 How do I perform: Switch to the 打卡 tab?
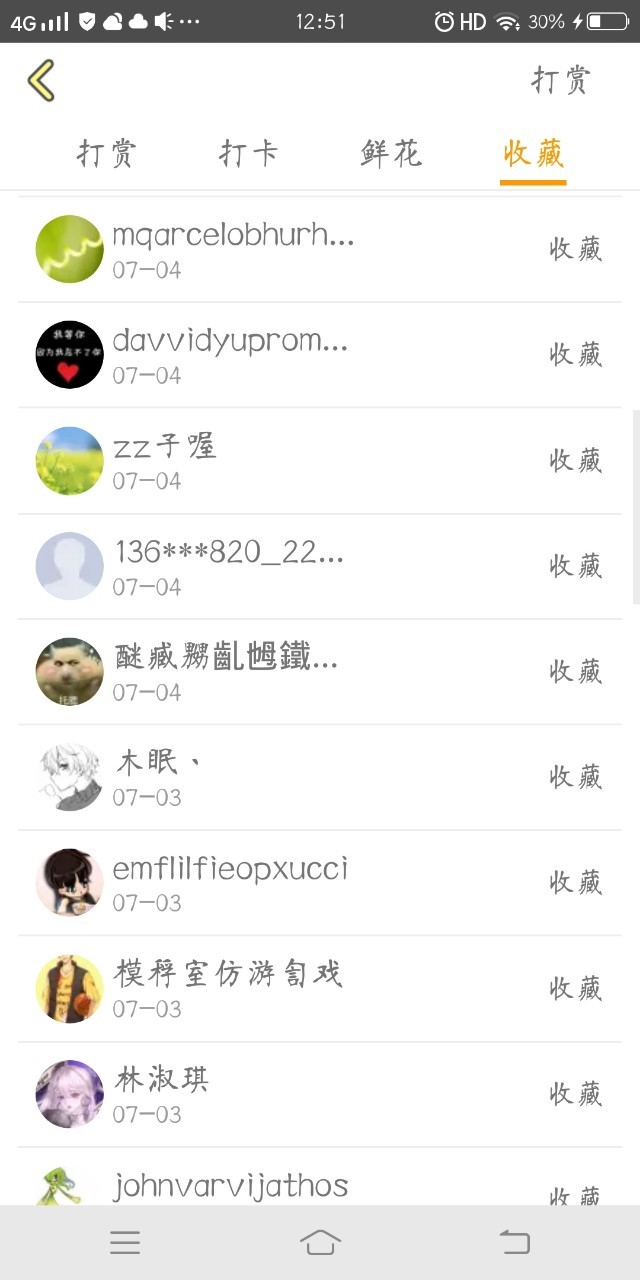pos(249,154)
